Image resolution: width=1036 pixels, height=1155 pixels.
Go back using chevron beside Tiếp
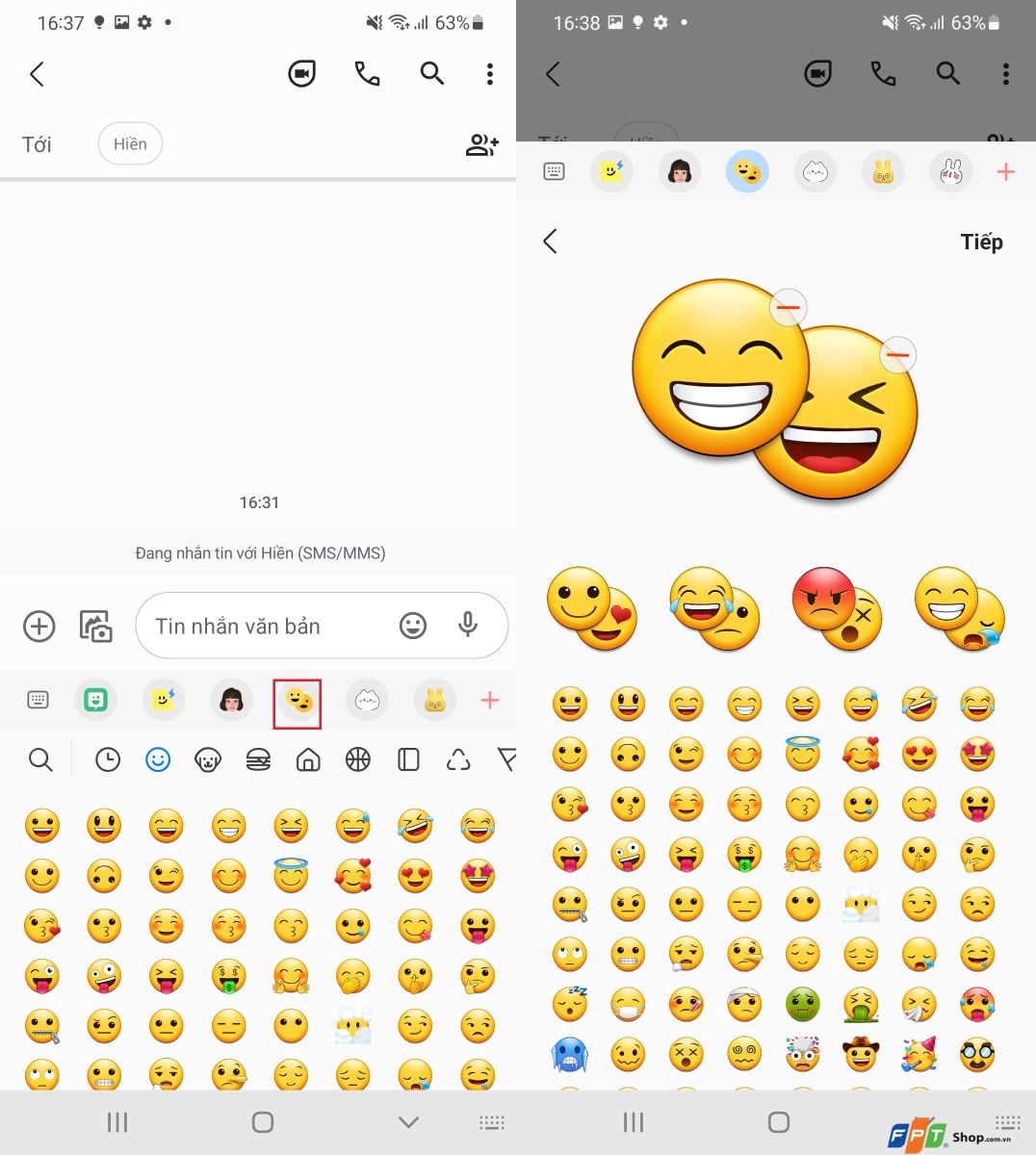(x=551, y=242)
